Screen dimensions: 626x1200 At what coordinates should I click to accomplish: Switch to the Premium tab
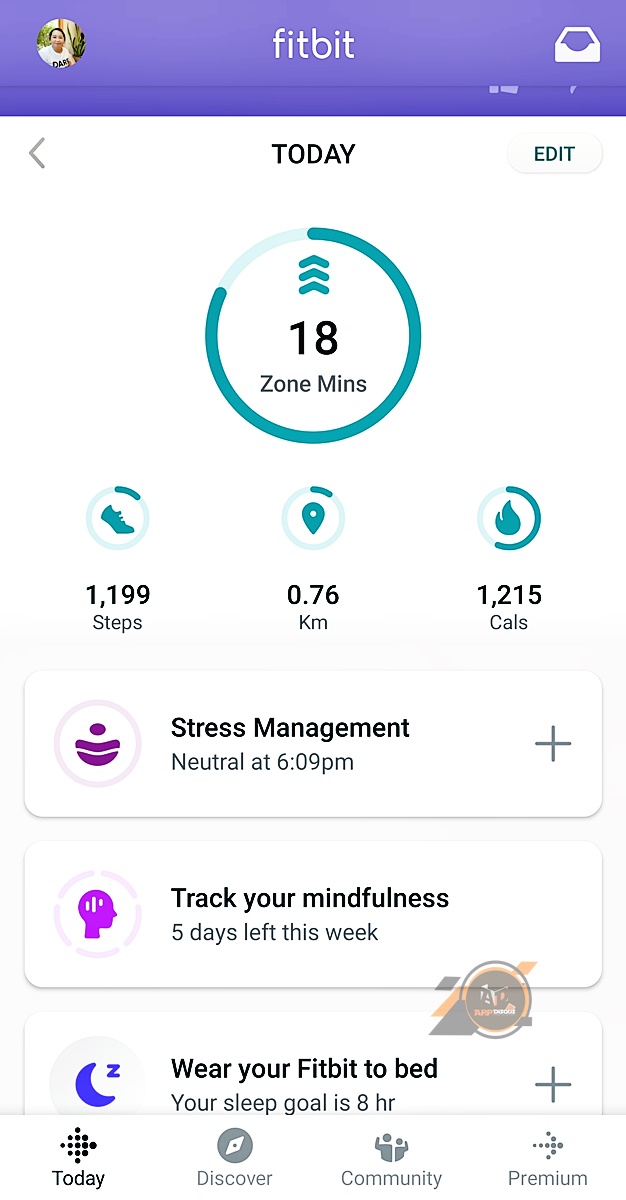tap(547, 1158)
